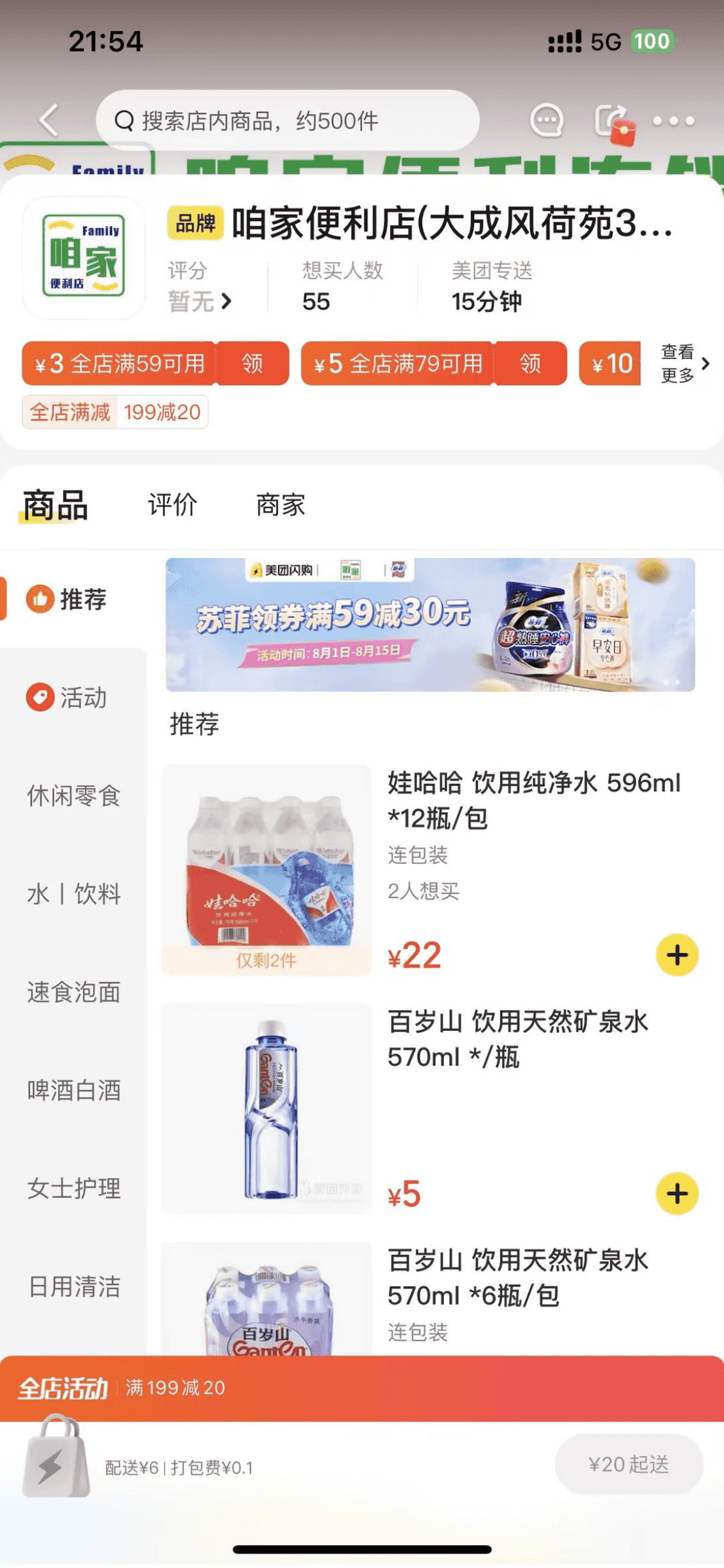Viewport: 724px width, 1568px height.
Task: Expand 查看更多 coupons
Action: tap(685, 364)
